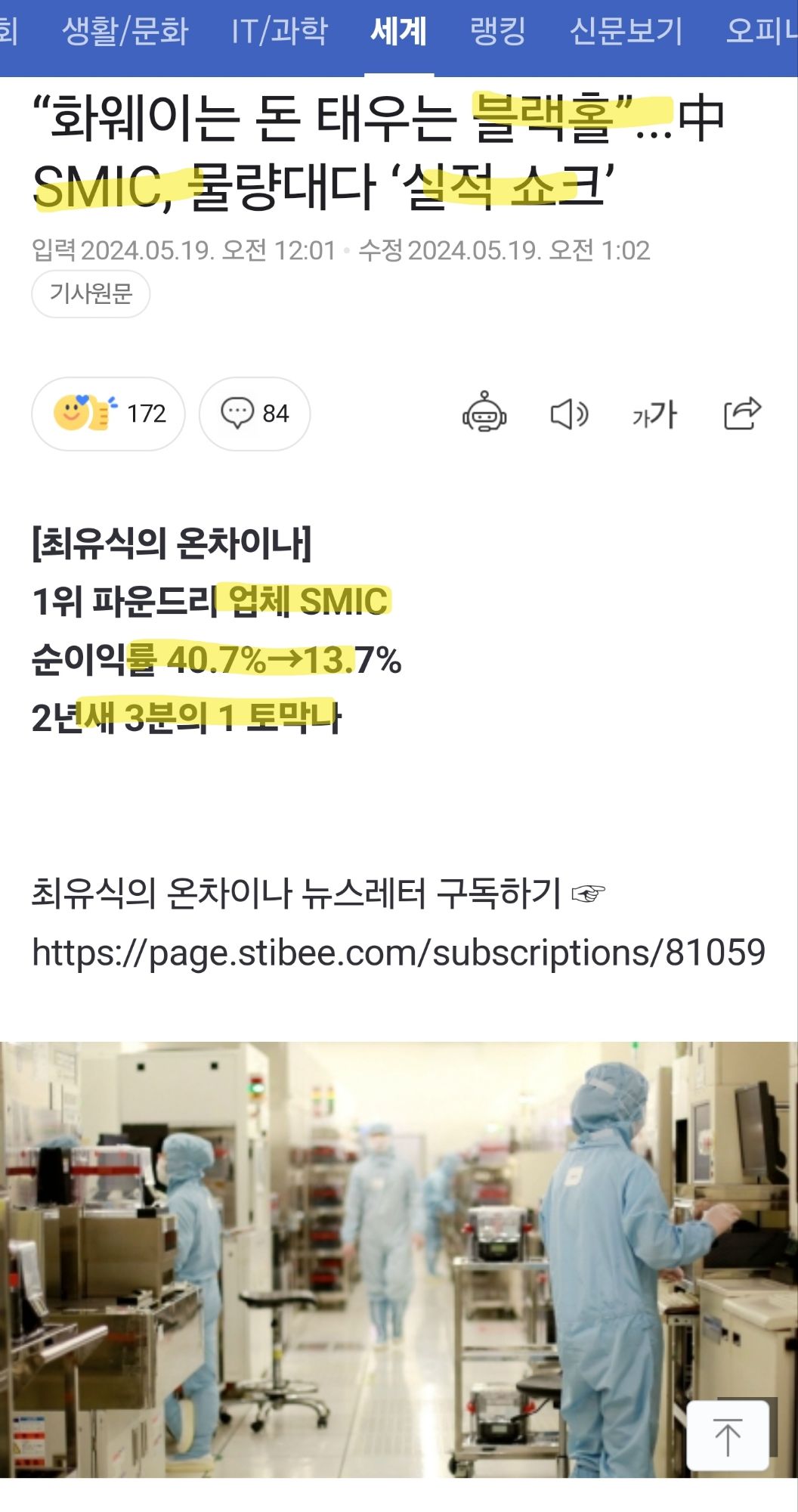Open the stibee newsletter subscription link

pyautogui.click(x=398, y=952)
